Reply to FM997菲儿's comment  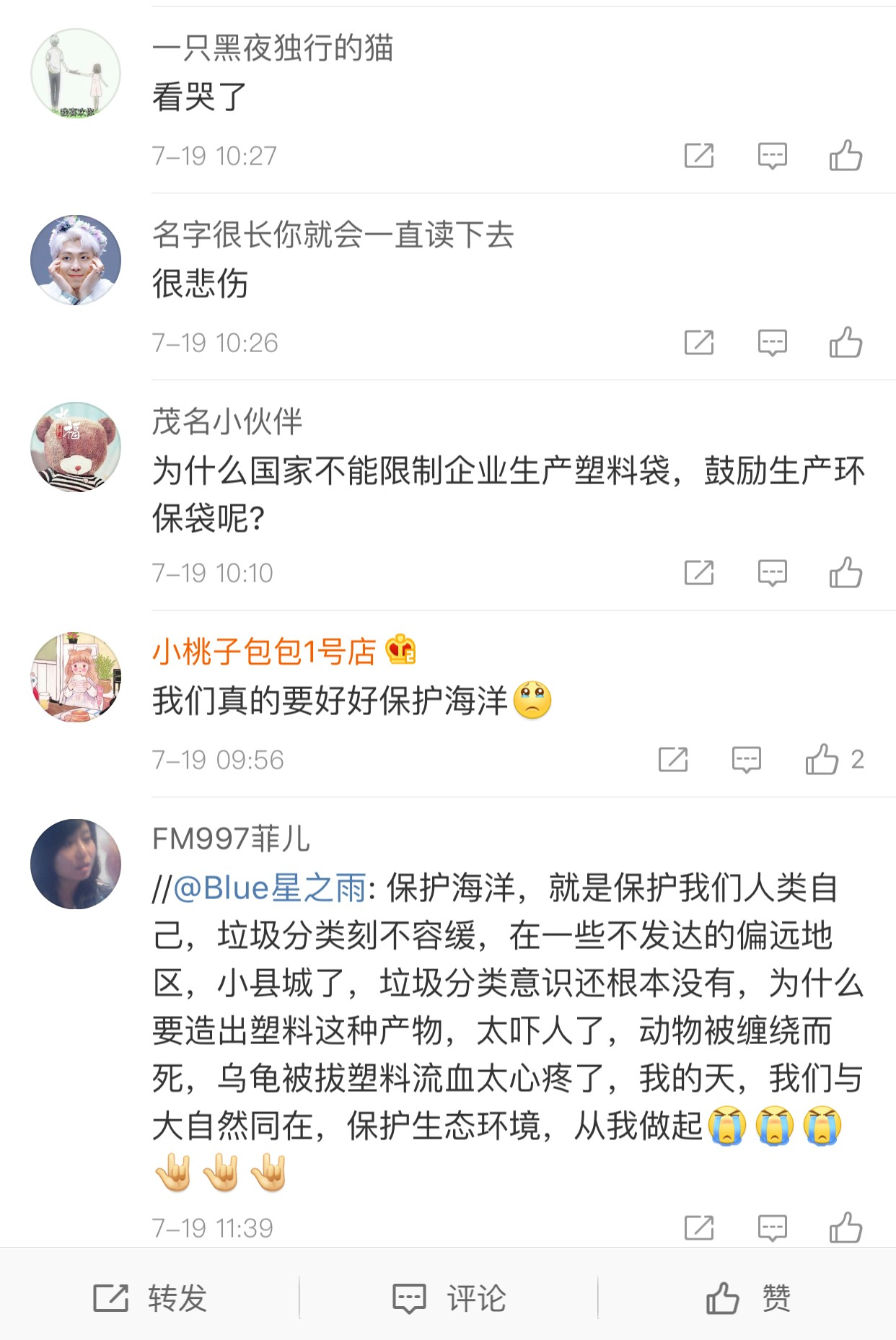(772, 1228)
